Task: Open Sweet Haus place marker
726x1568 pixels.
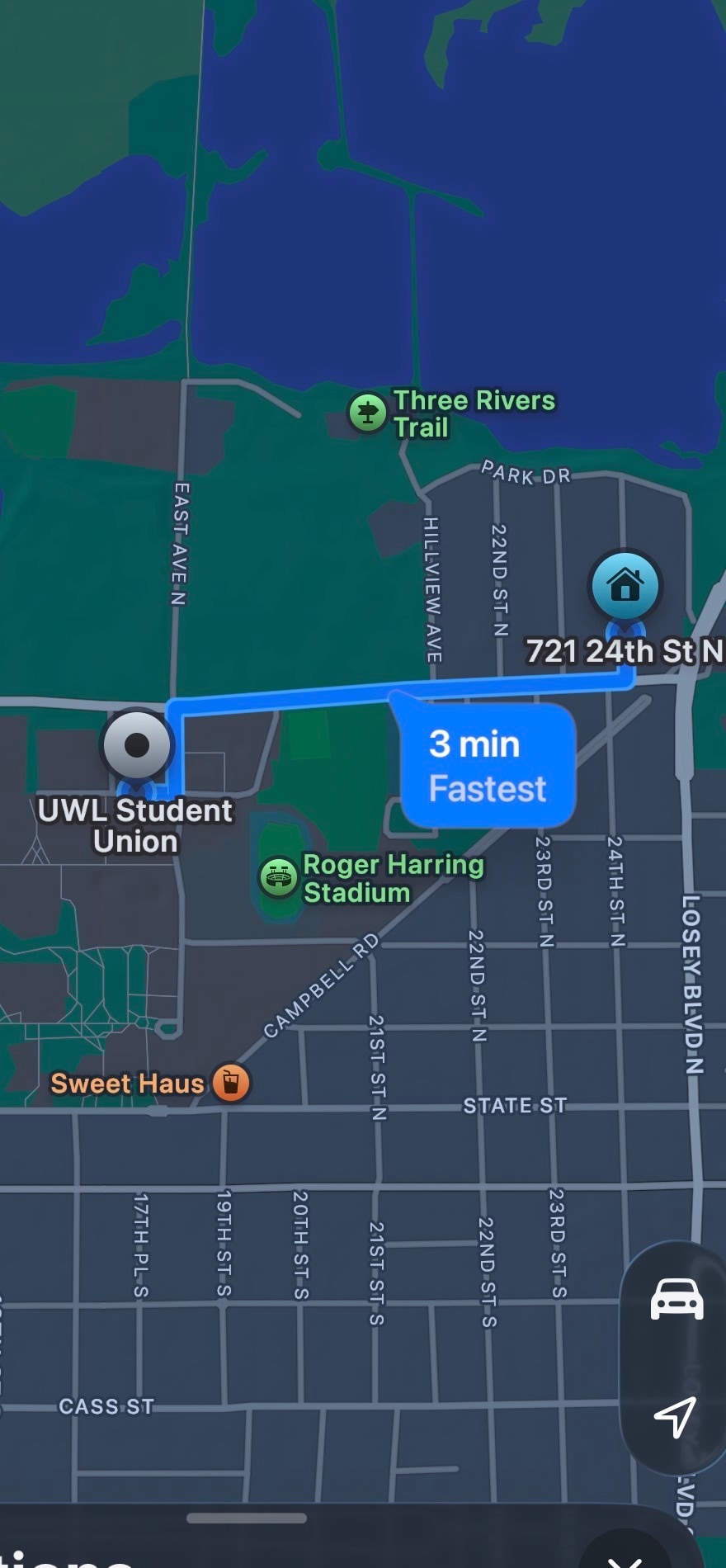Action: [231, 1082]
